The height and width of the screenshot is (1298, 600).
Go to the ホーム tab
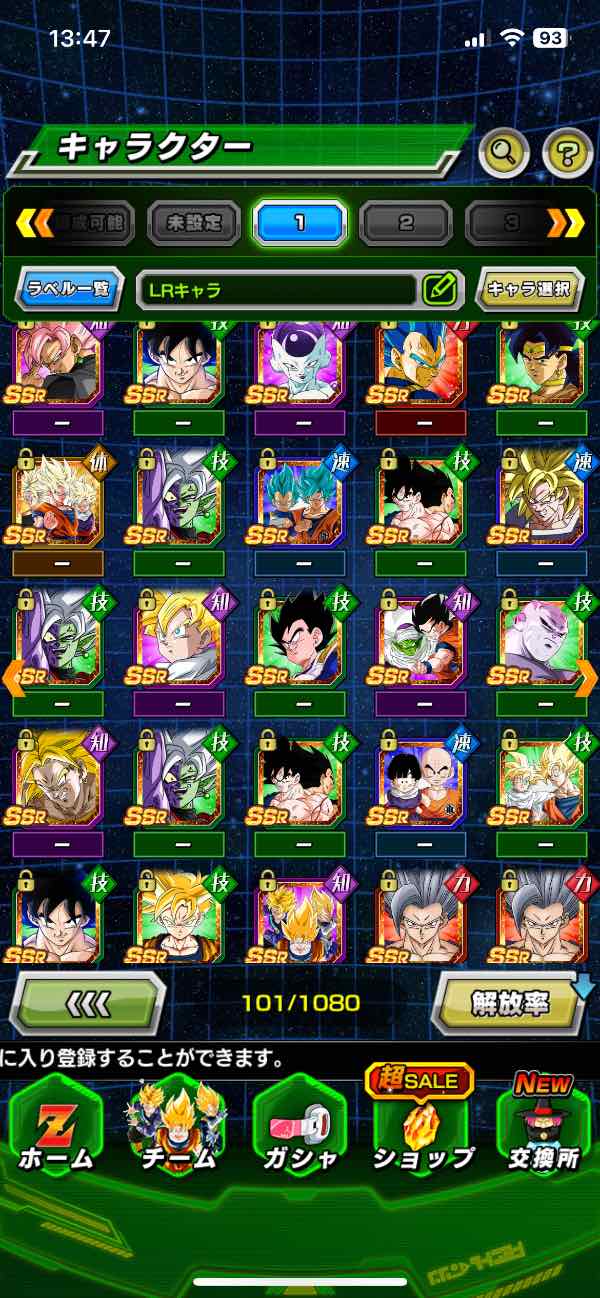[x=56, y=1130]
